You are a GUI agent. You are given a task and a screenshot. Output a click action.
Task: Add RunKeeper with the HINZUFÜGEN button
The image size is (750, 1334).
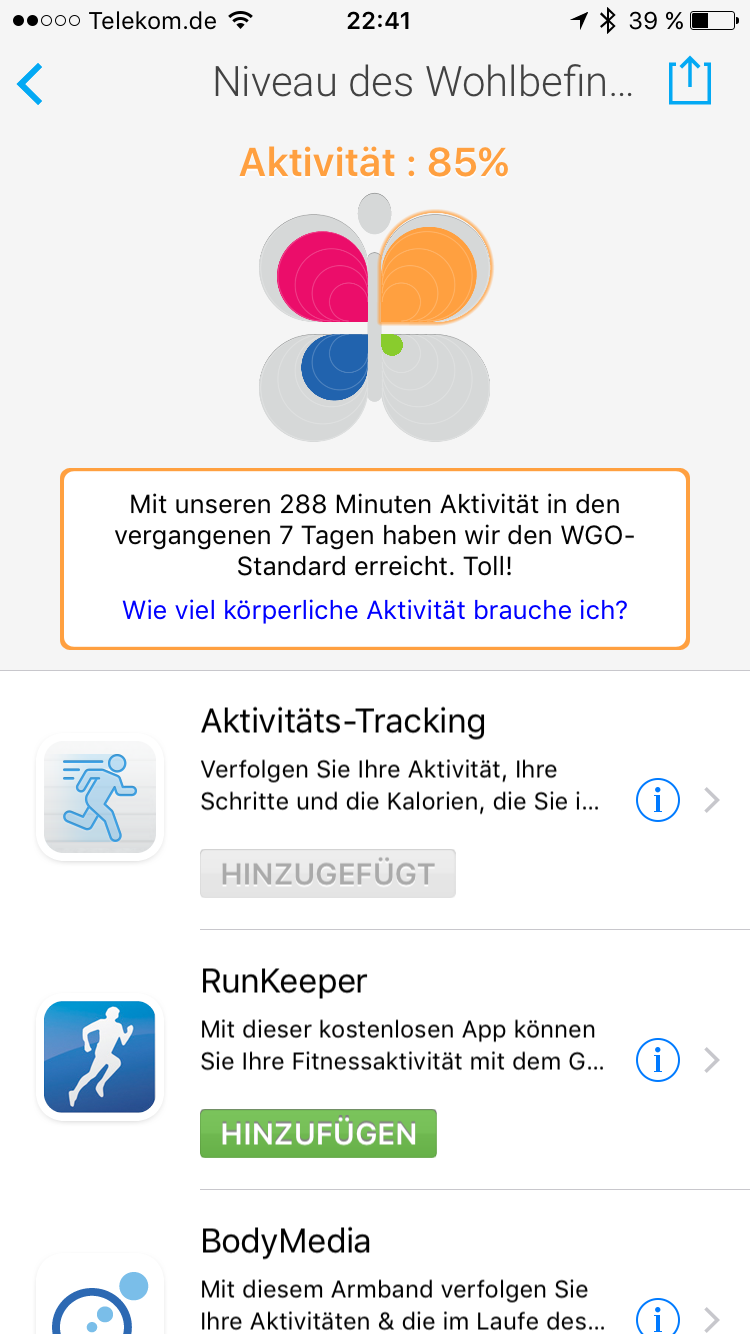point(318,1134)
